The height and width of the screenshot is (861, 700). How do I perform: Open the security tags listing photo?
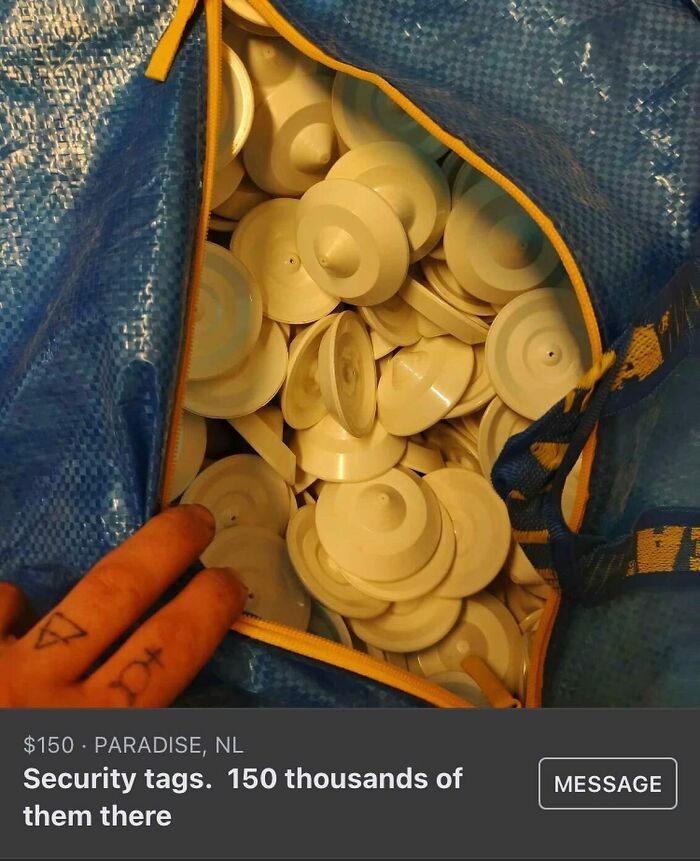pyautogui.click(x=350, y=354)
